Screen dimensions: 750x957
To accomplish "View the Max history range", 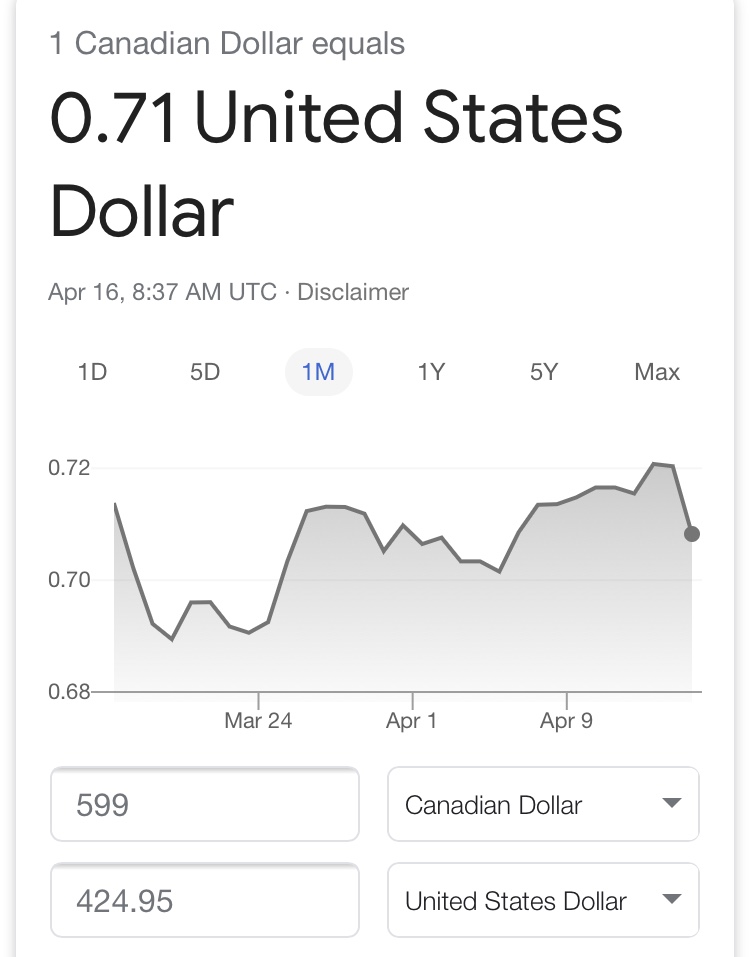I will coord(656,372).
